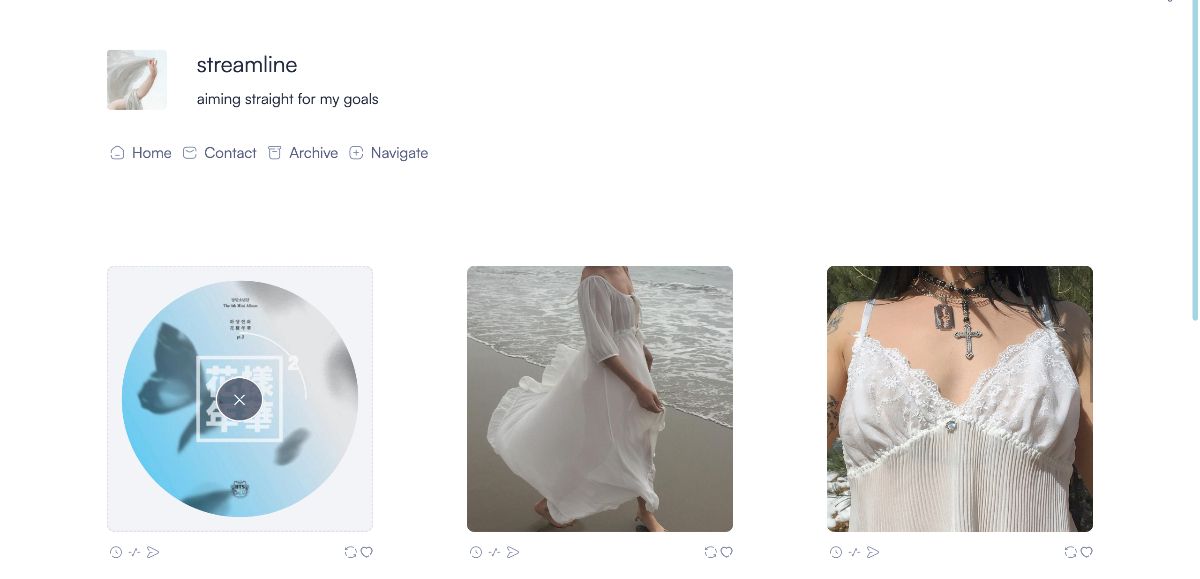This screenshot has height=579, width=1200.
Task: Open the lace top with cross necklace post
Action: point(960,398)
